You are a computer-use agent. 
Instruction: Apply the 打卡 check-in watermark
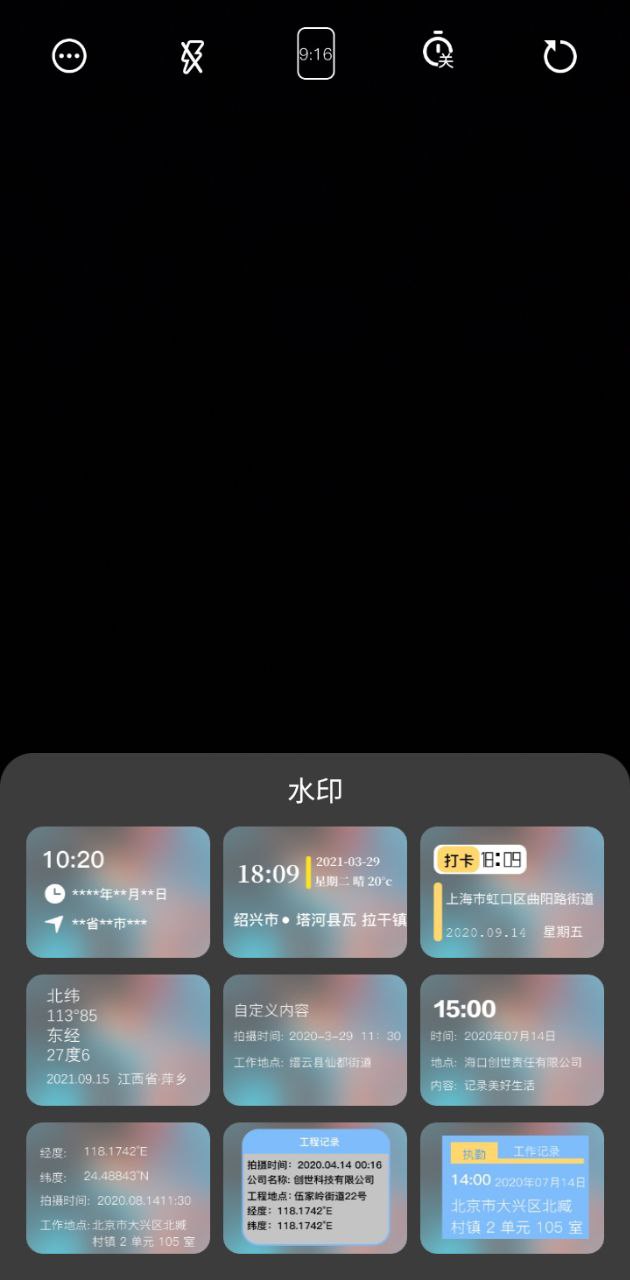tap(512, 892)
